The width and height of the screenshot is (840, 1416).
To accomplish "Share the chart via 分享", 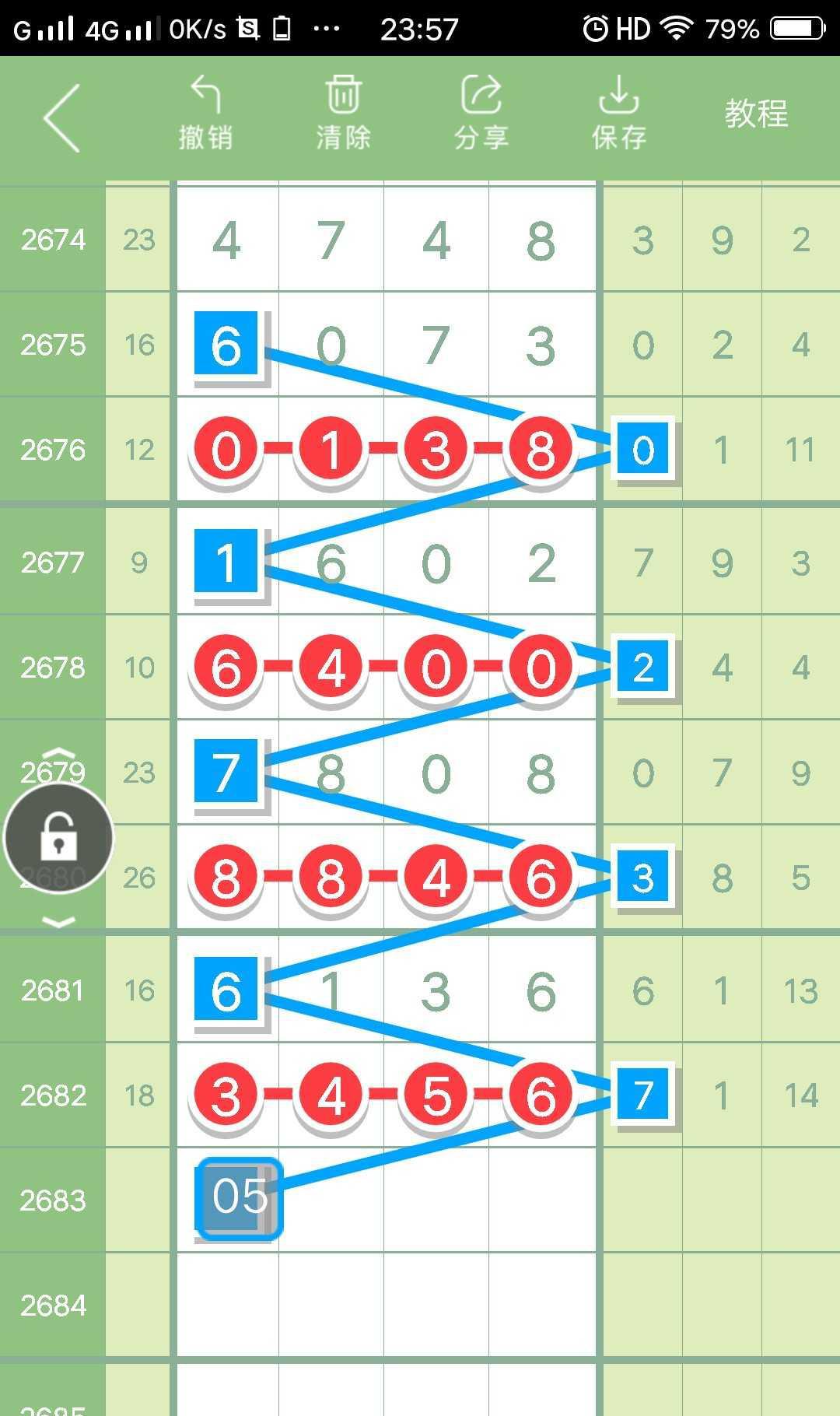I will tap(481, 114).
